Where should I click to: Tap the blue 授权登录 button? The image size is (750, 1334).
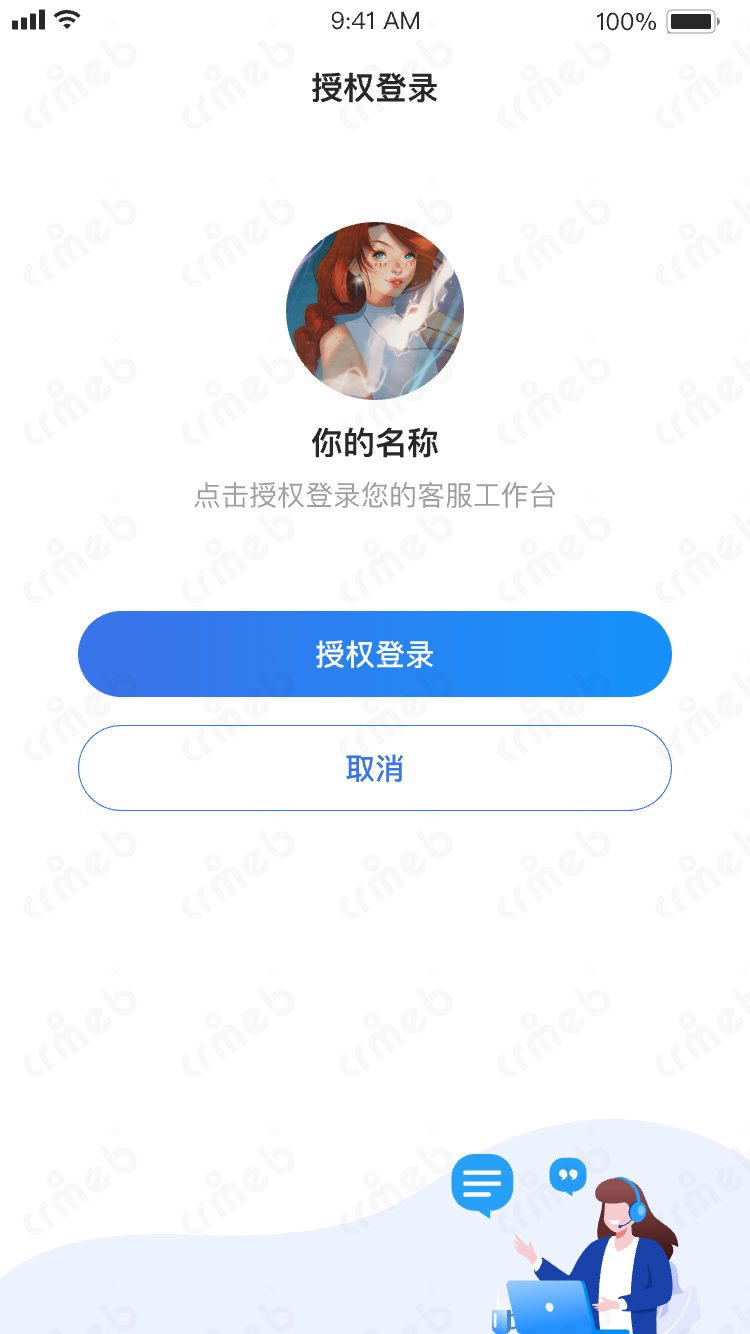(x=374, y=654)
